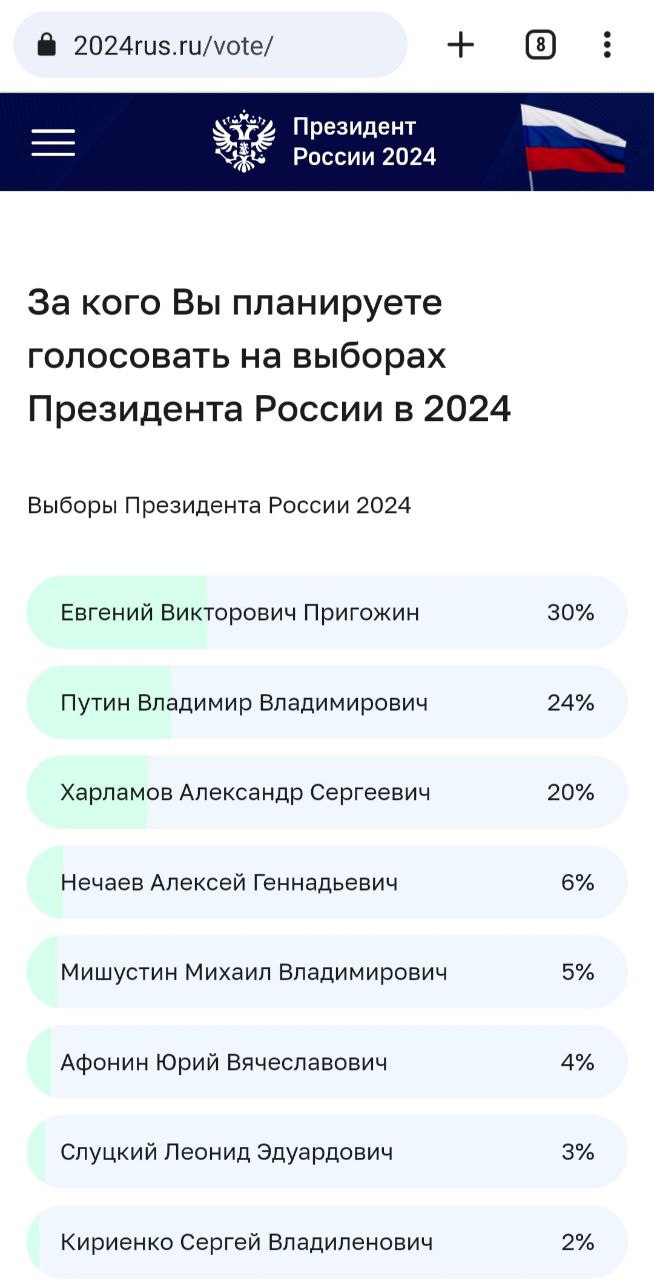This screenshot has width=654, height=1280.
Task: Select Путин Владимир Владимирович option
Action: [x=327, y=702]
